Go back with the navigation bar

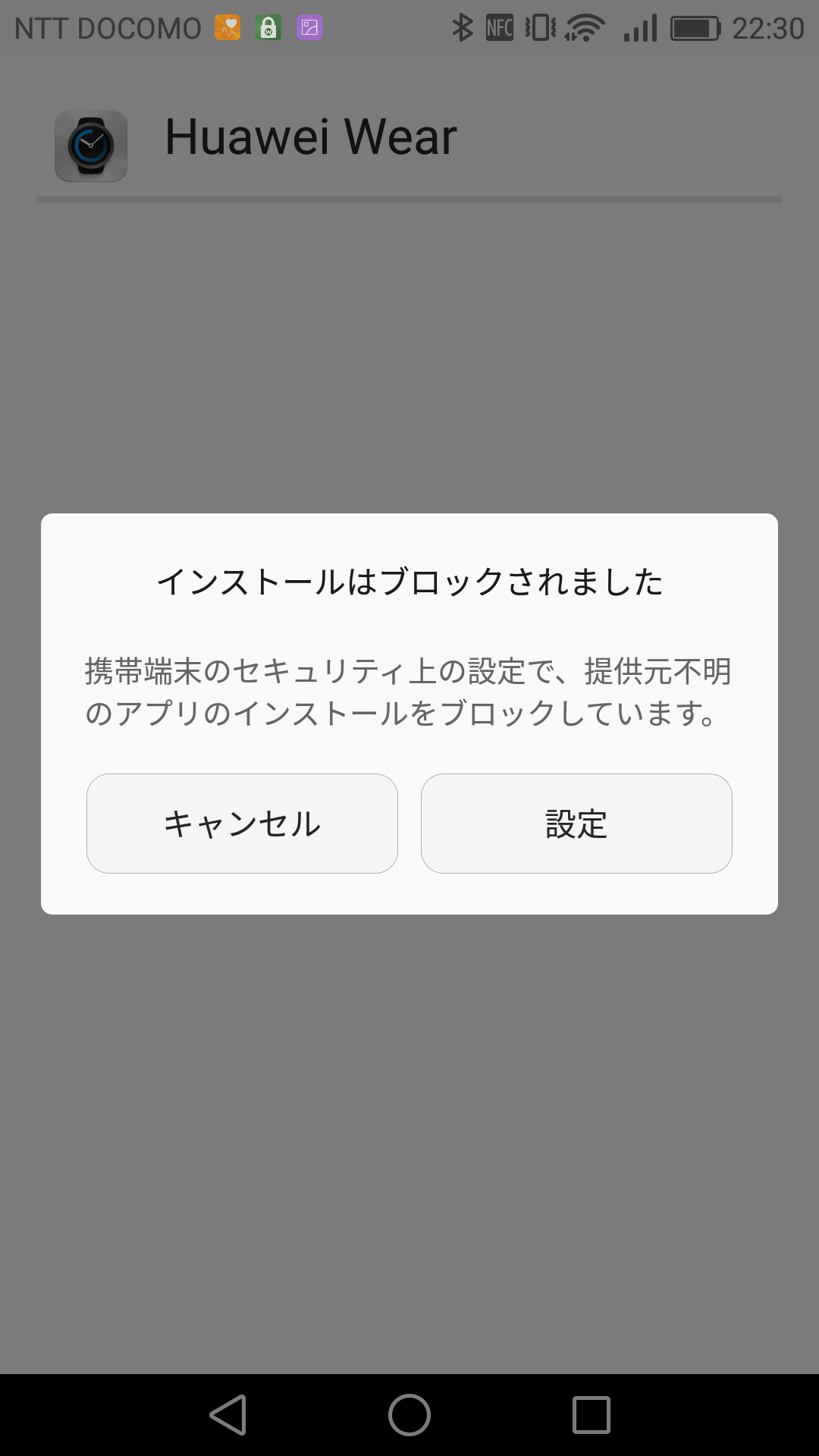point(228,1415)
